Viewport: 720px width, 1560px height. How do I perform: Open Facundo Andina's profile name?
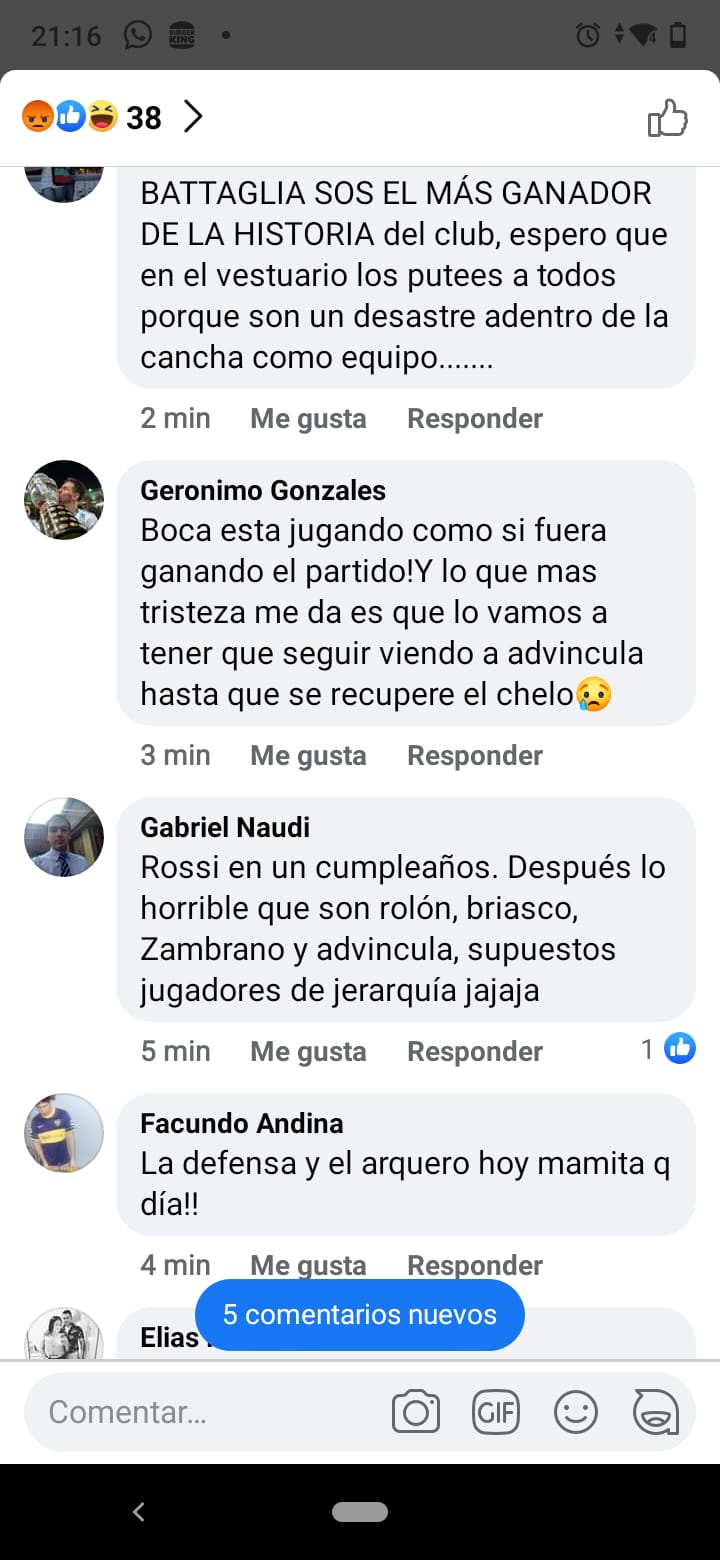pyautogui.click(x=242, y=1123)
